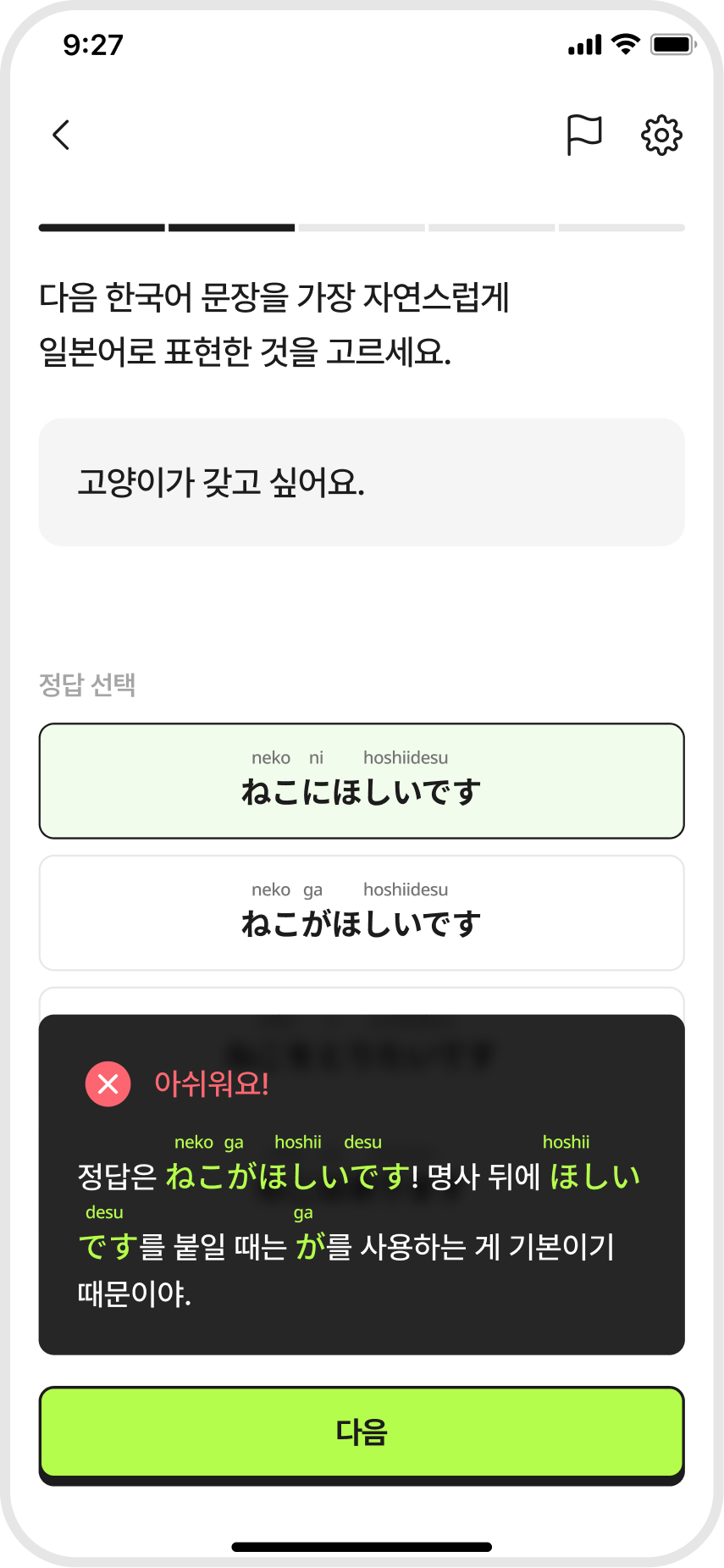
Task: Go back using the back arrow
Action: click(x=61, y=135)
